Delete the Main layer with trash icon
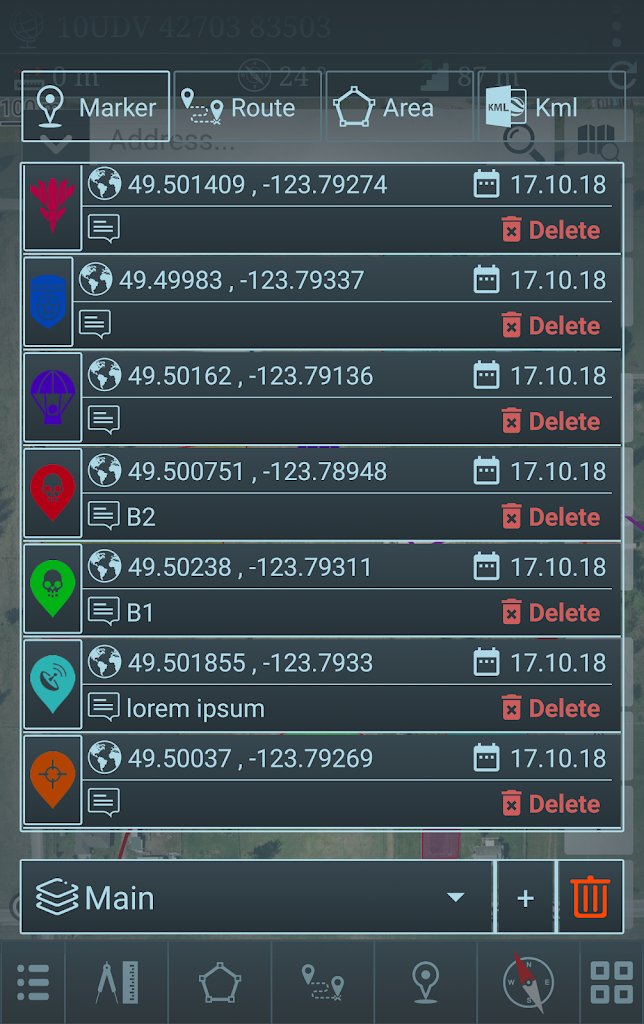Viewport: 644px width, 1024px height. (590, 898)
